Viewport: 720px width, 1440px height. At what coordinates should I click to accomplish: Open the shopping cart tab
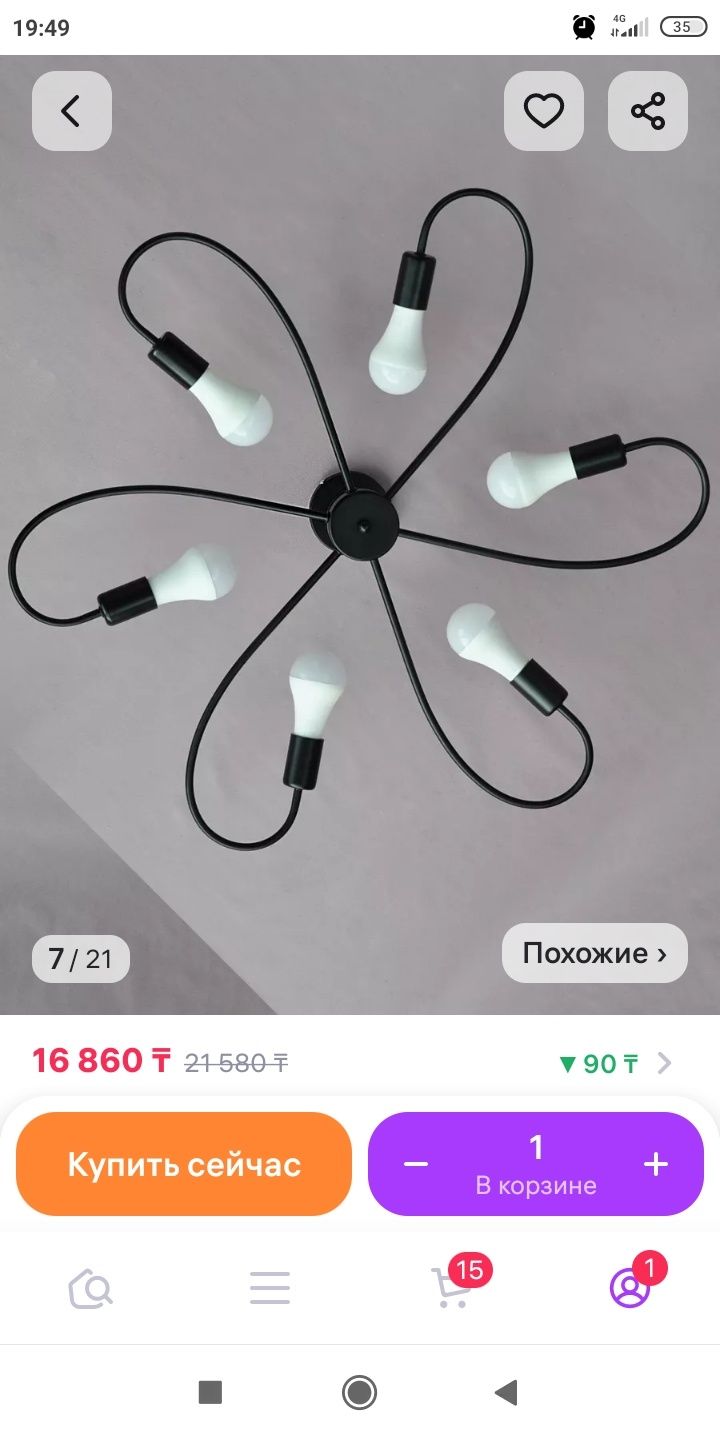(x=451, y=1288)
